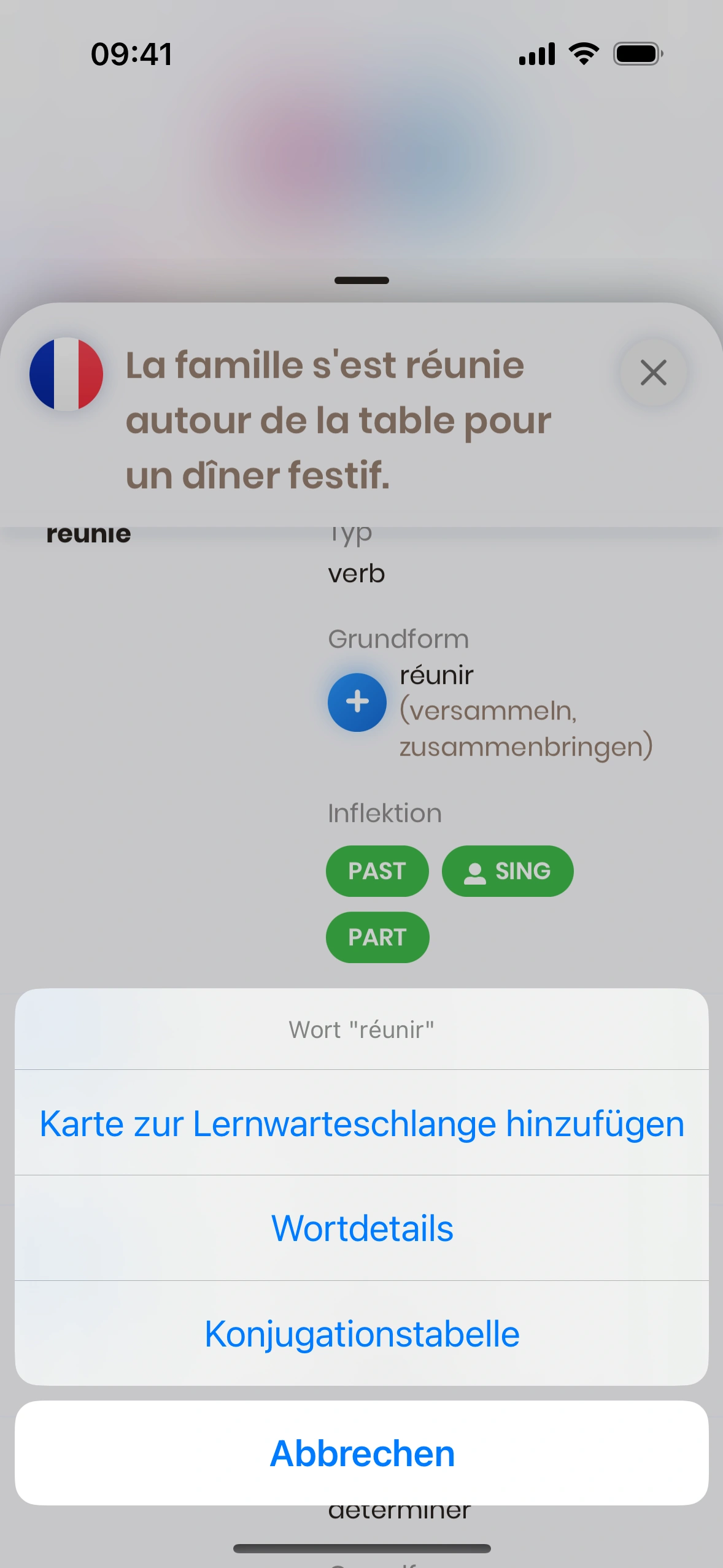Show the Konjugationstabelle
723x1568 pixels.
[361, 1334]
